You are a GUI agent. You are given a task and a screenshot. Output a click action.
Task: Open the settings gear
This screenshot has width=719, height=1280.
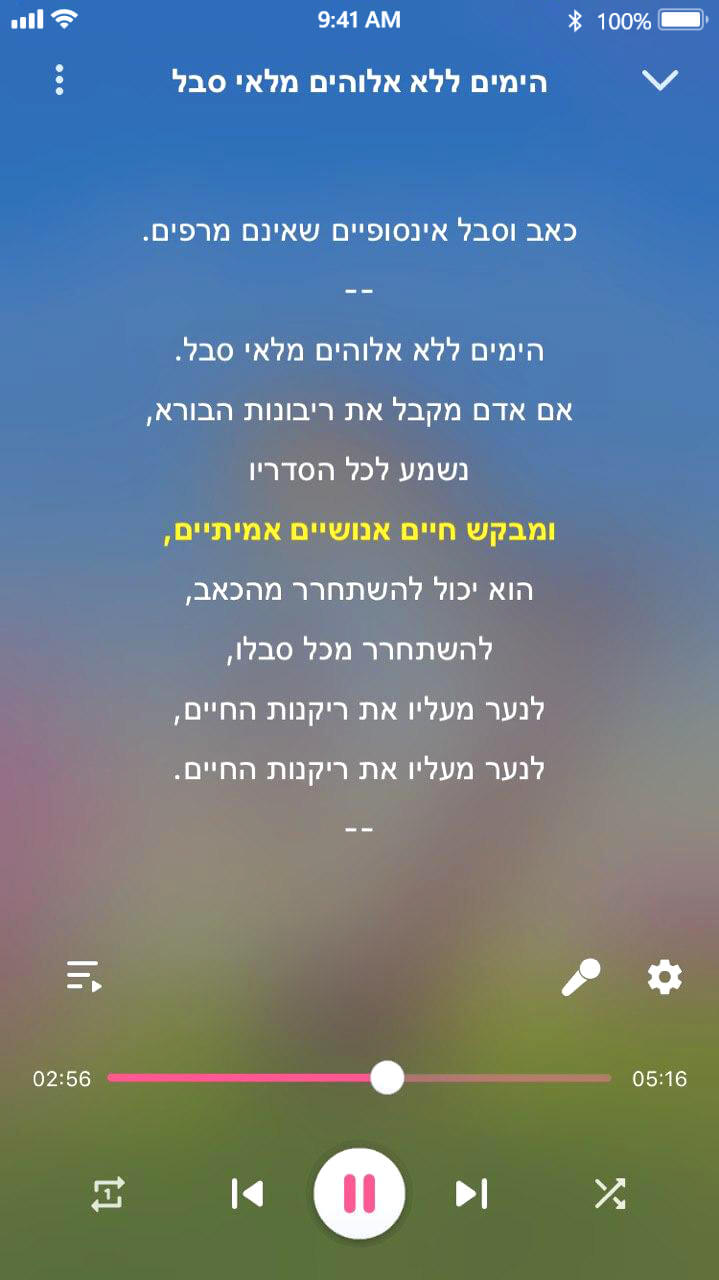pyautogui.click(x=665, y=977)
